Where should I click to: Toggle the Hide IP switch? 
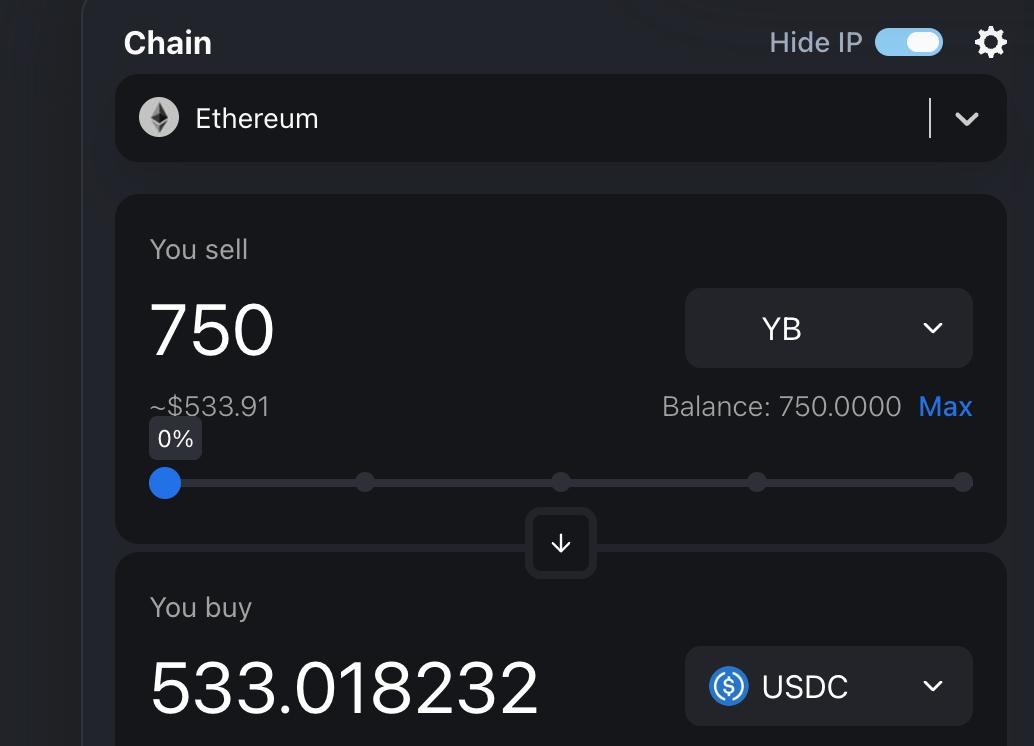click(908, 42)
